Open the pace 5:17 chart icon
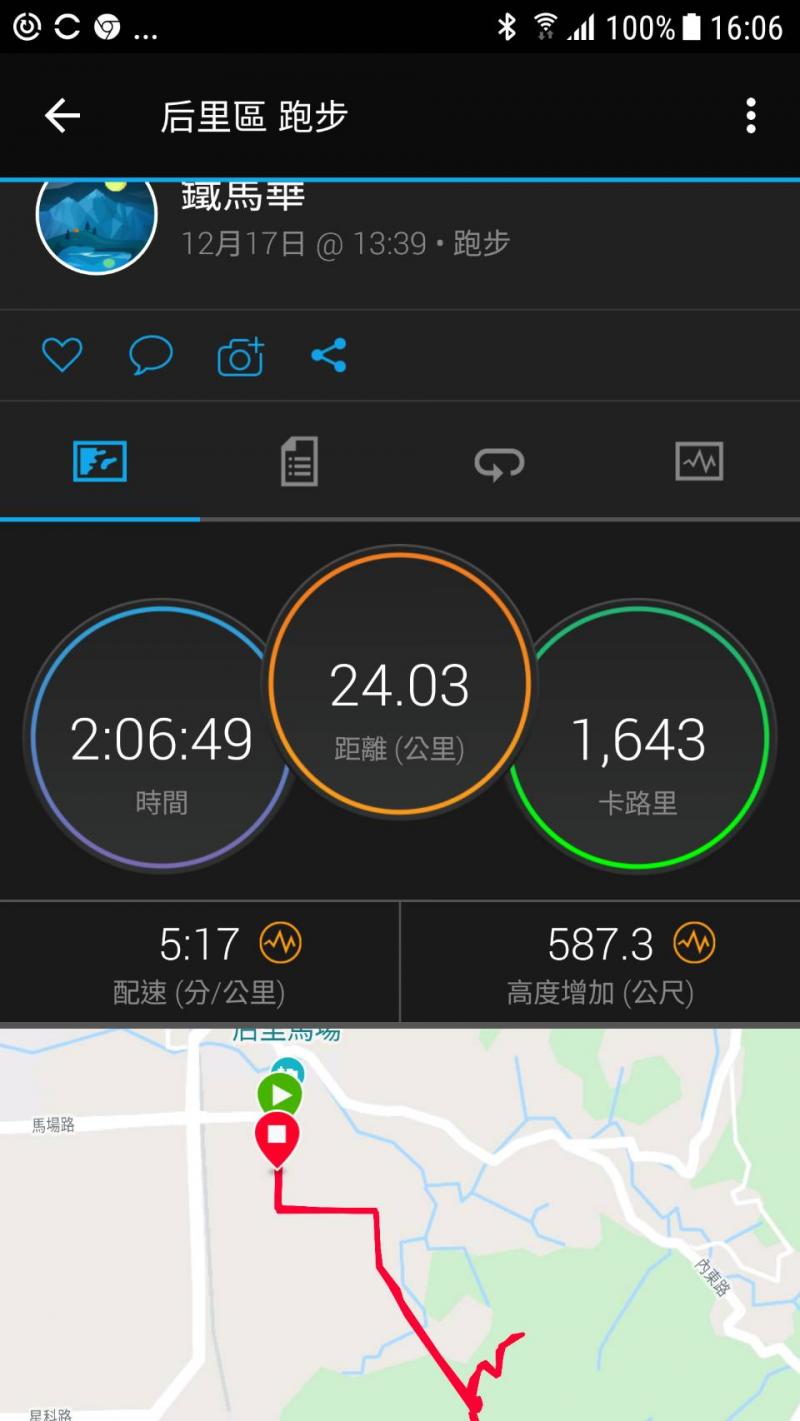 coord(280,943)
